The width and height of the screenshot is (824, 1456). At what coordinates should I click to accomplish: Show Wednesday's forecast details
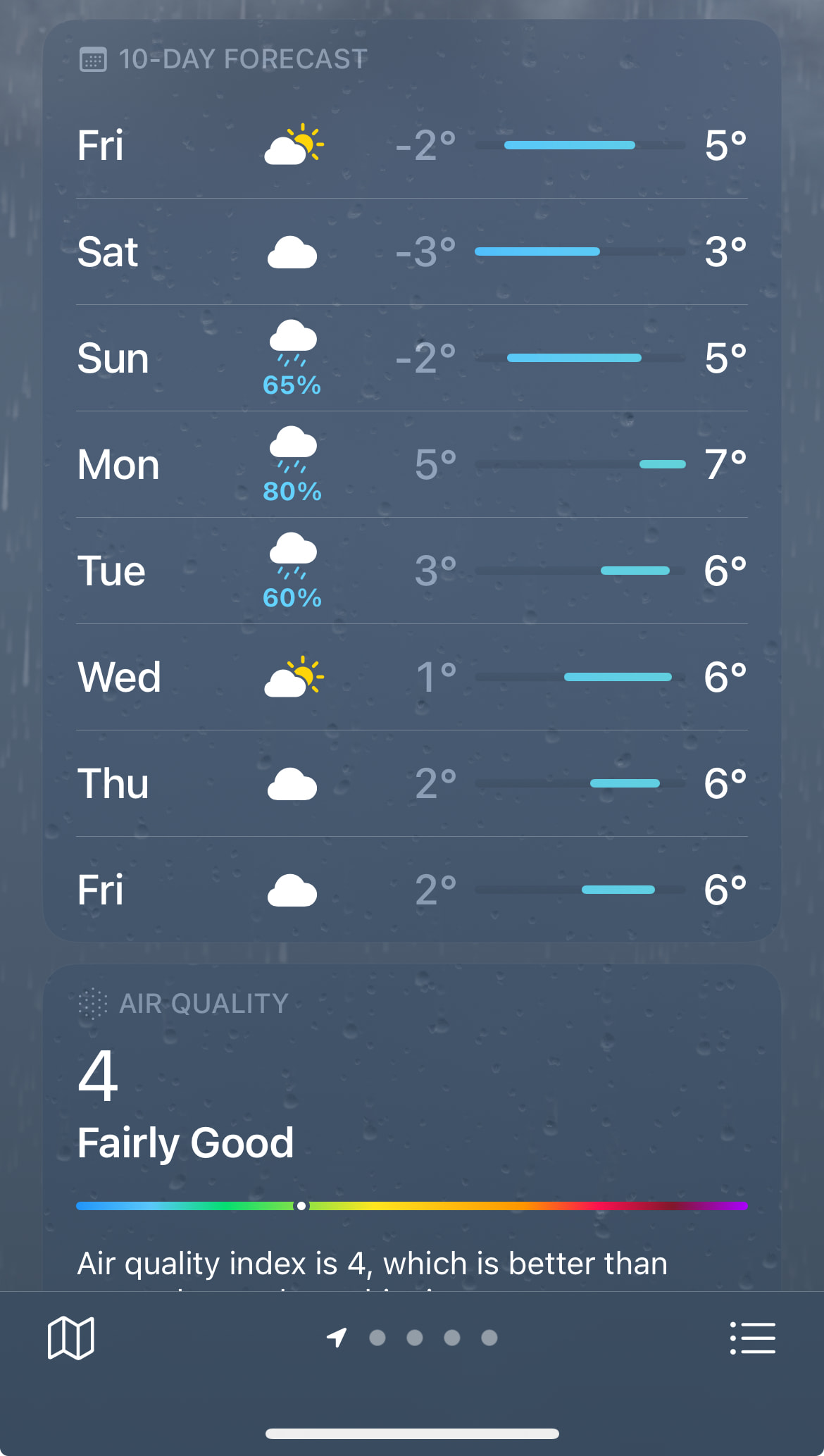coord(412,678)
